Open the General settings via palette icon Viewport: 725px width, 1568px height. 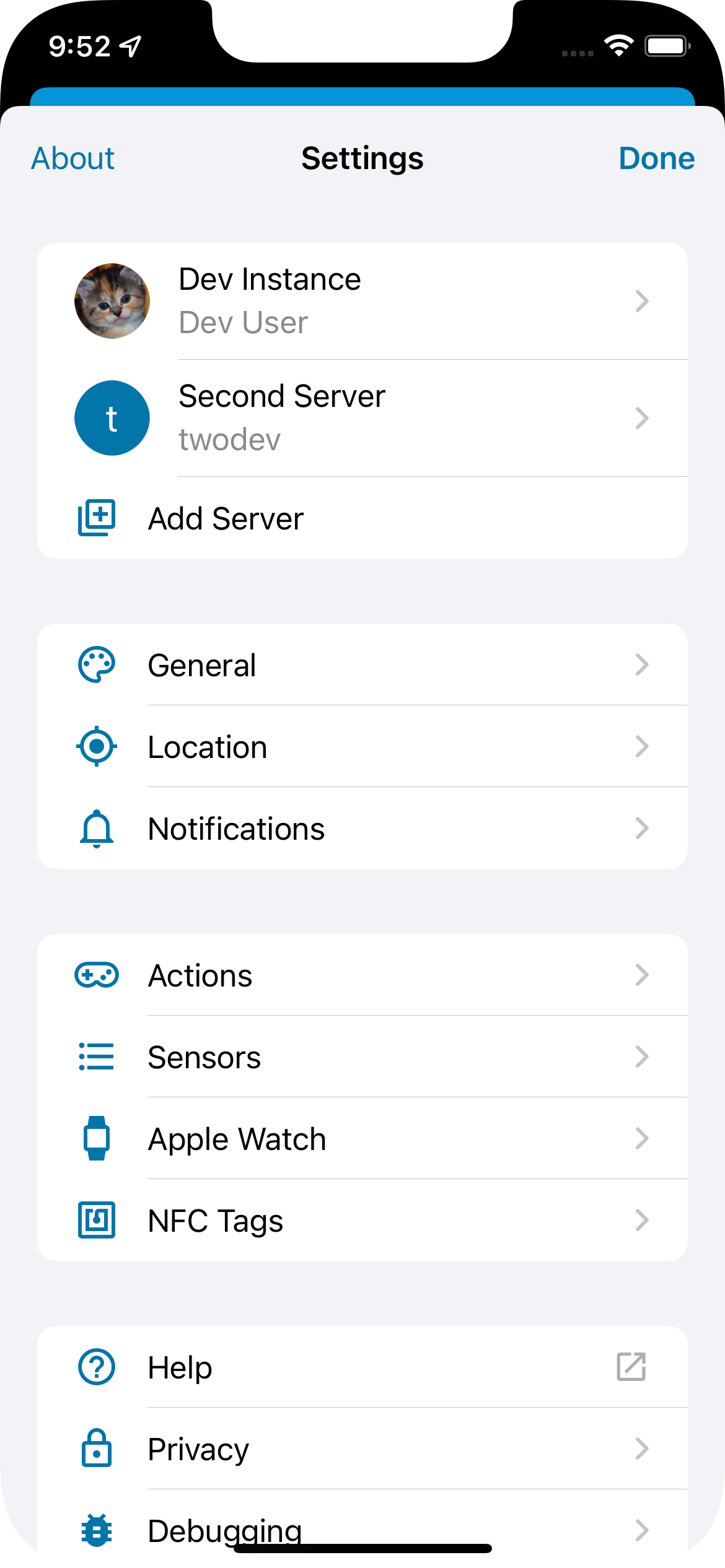96,664
